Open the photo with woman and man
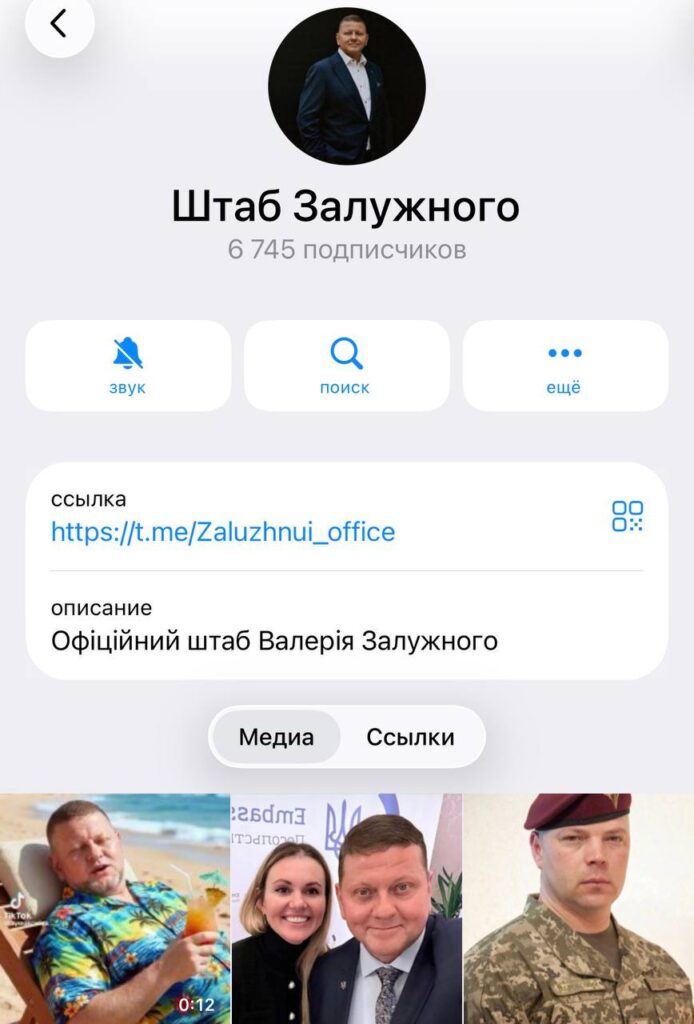The image size is (694, 1024). pos(346,908)
